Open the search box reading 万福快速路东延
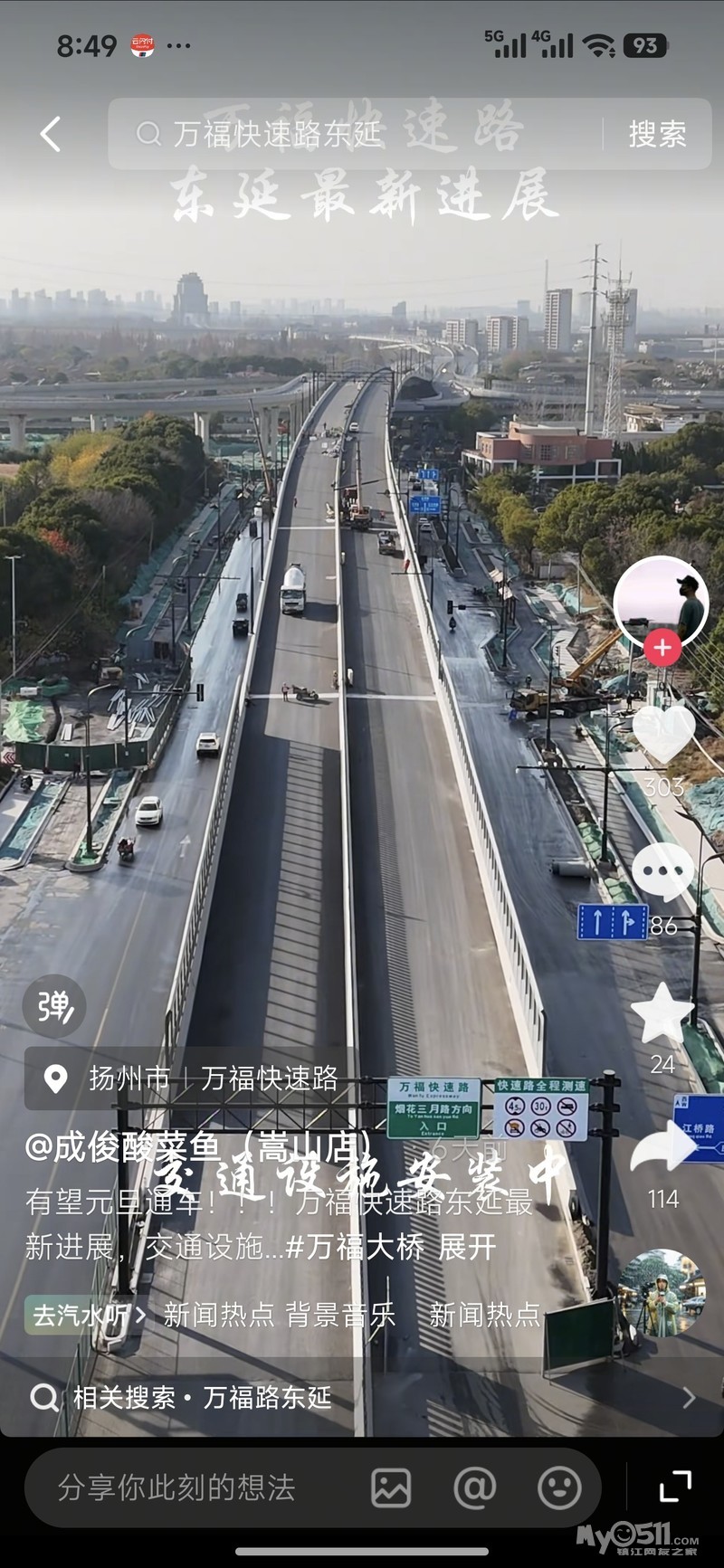The image size is (724, 1568). [355, 134]
